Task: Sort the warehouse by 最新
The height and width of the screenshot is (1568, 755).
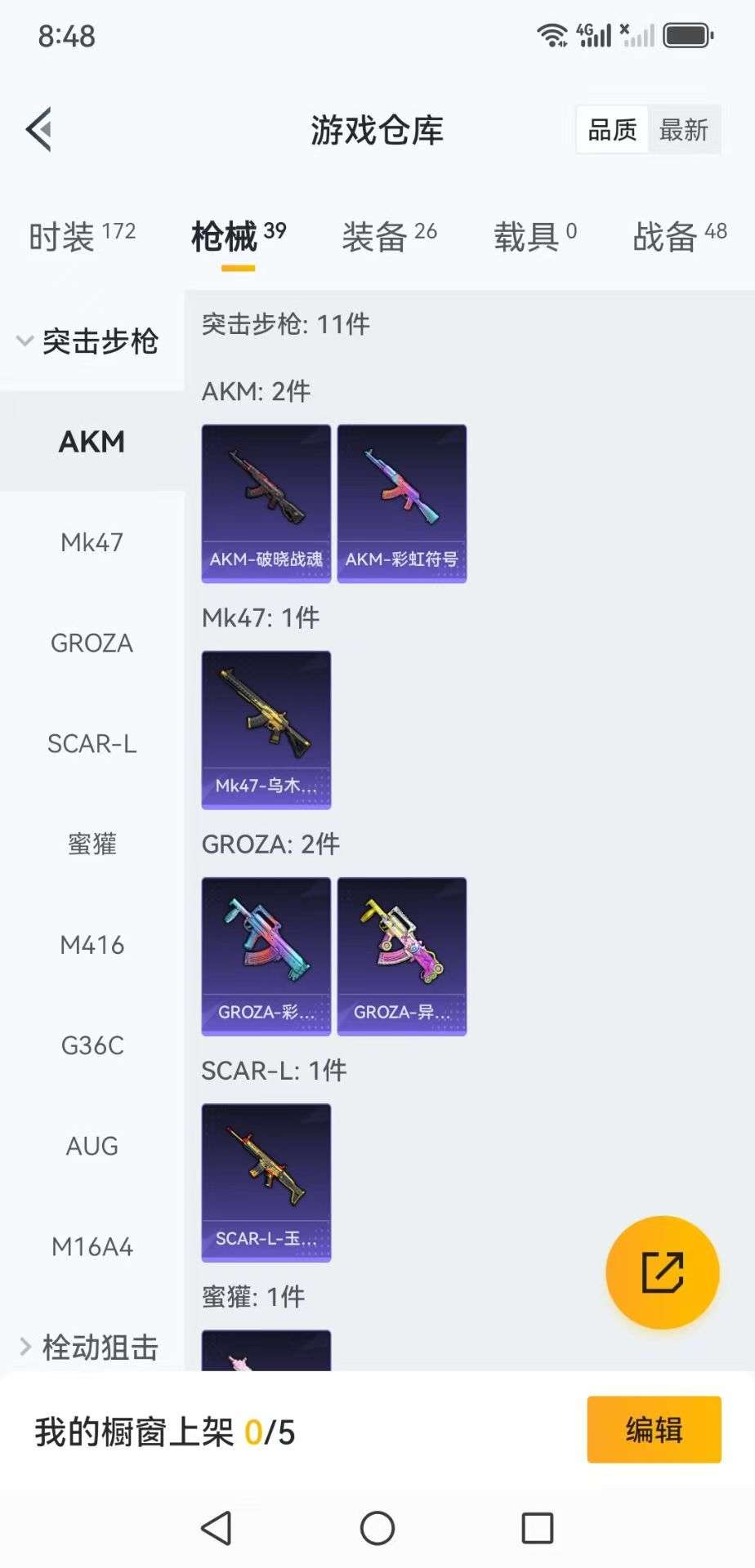Action: [683, 129]
